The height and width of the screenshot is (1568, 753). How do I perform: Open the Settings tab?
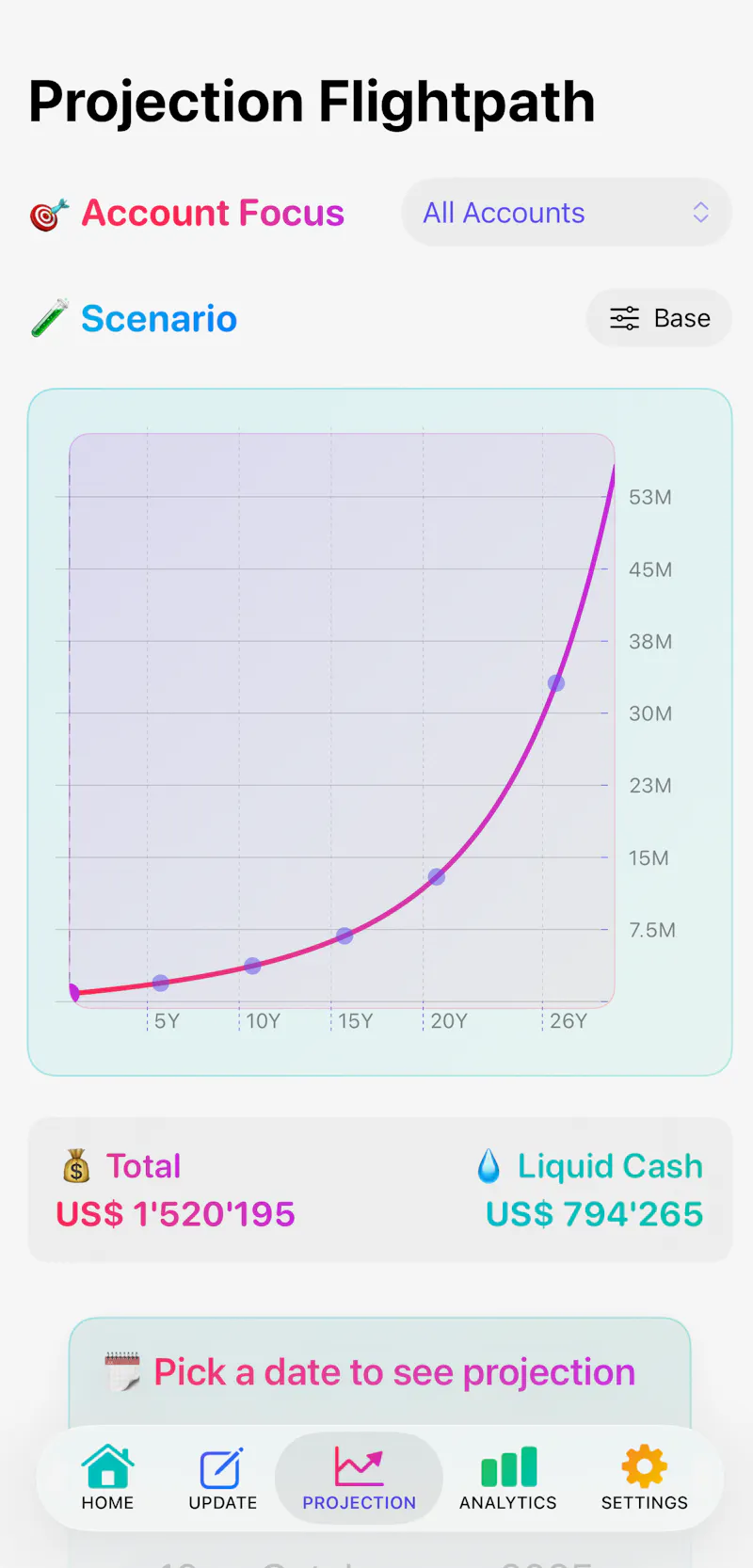[x=645, y=1478]
